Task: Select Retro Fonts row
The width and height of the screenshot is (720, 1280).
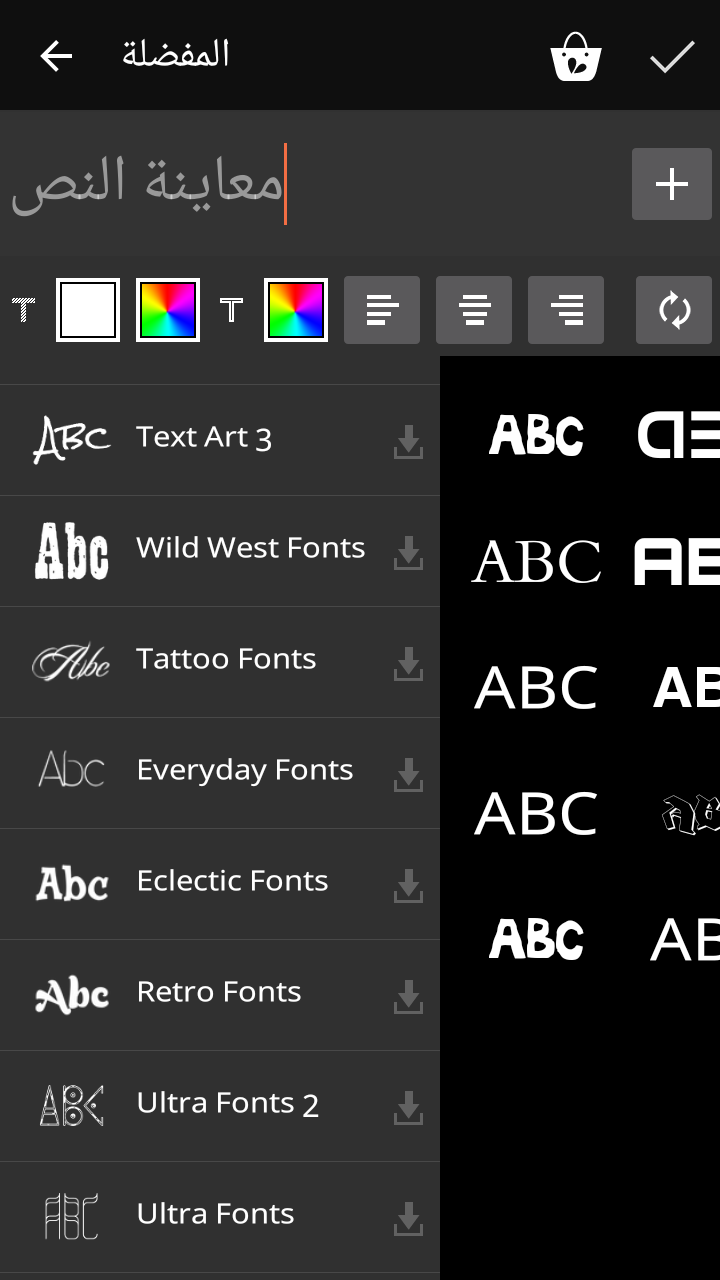Action: pyautogui.click(x=218, y=994)
